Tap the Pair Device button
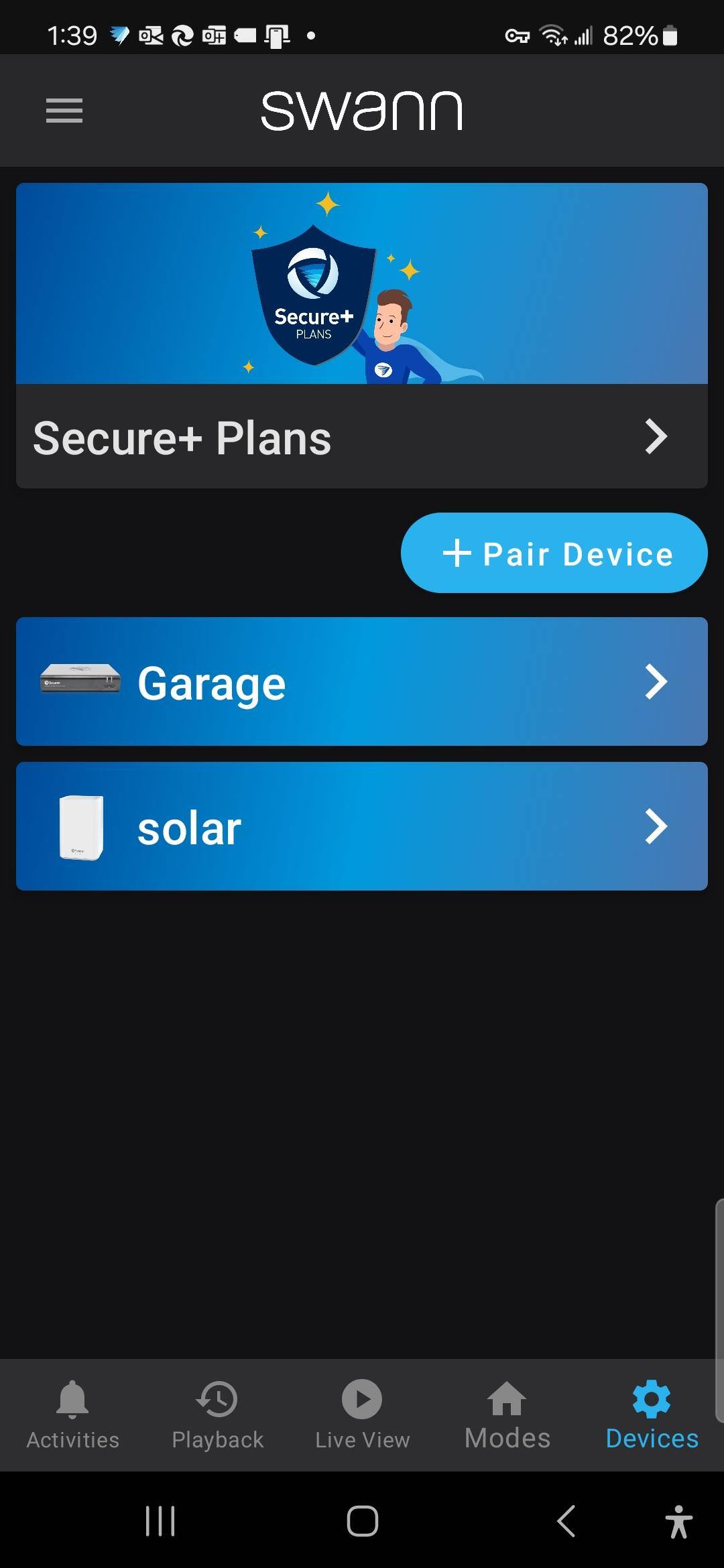724x1568 pixels. (x=554, y=553)
